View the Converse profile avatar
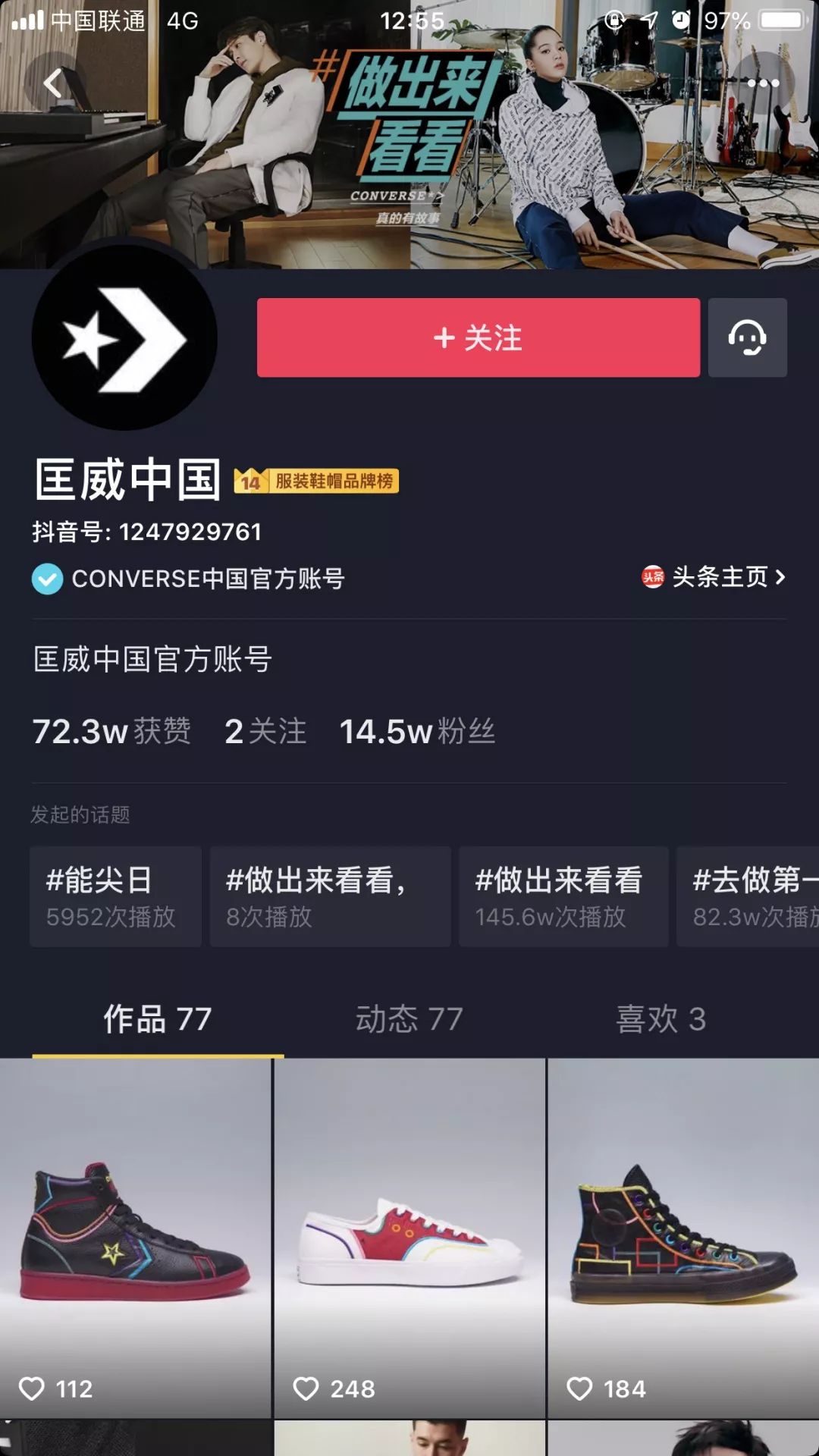The height and width of the screenshot is (1456, 819). coord(124,337)
